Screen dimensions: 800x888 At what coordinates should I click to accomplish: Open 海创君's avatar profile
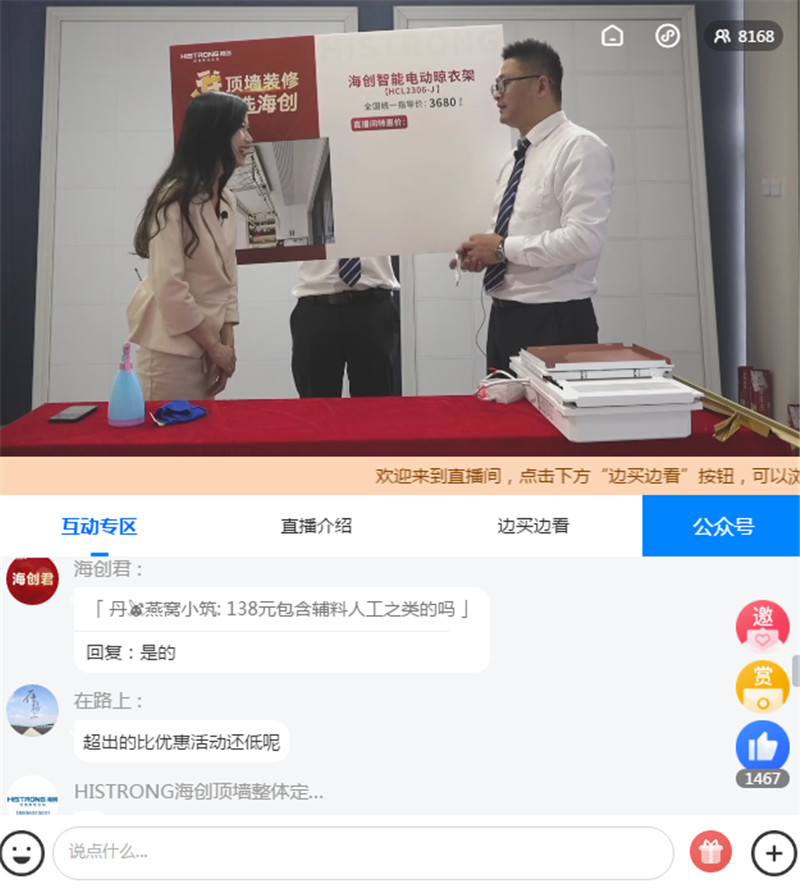32,580
